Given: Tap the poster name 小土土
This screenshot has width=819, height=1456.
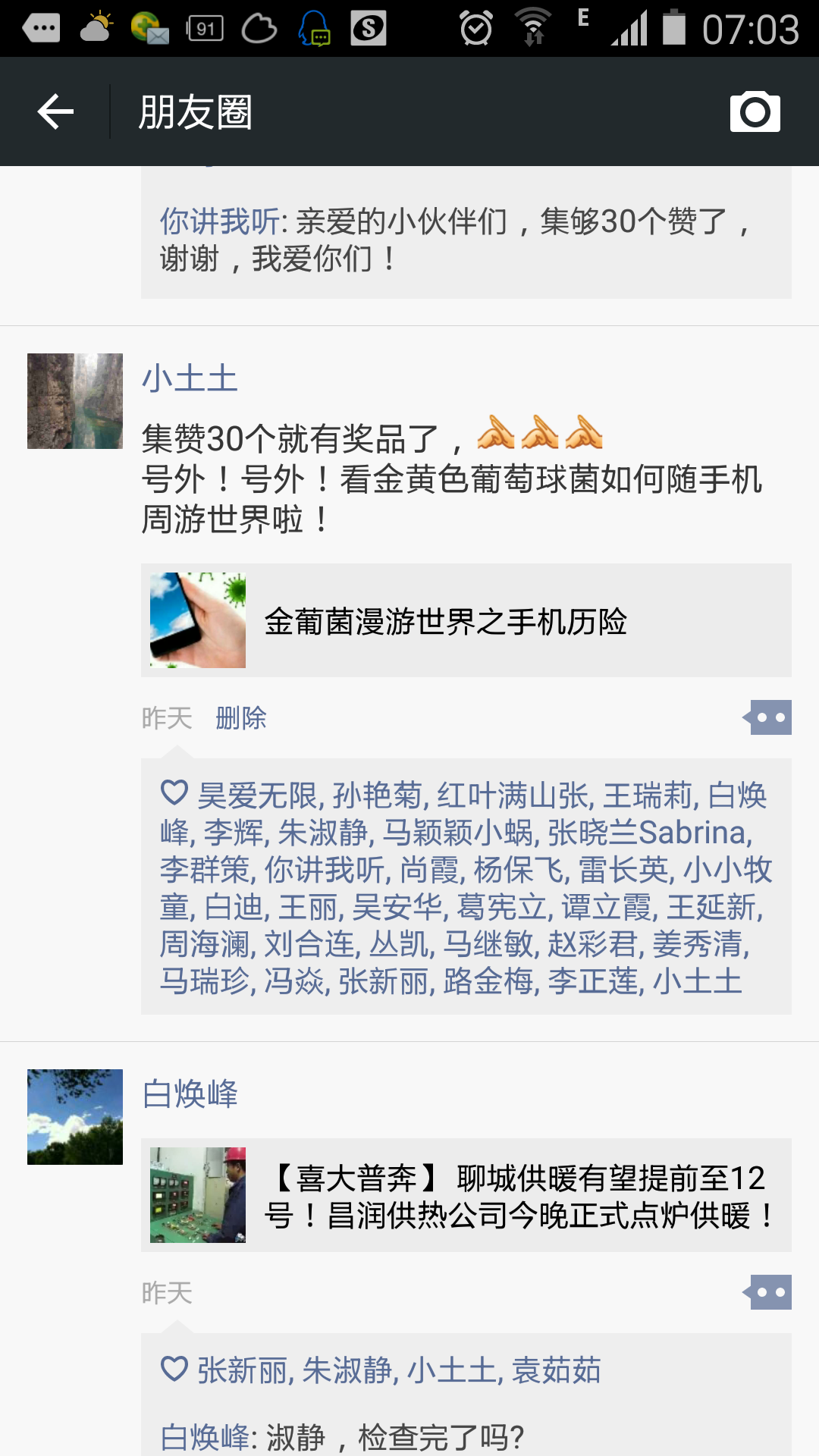Looking at the screenshot, I should 190,378.
